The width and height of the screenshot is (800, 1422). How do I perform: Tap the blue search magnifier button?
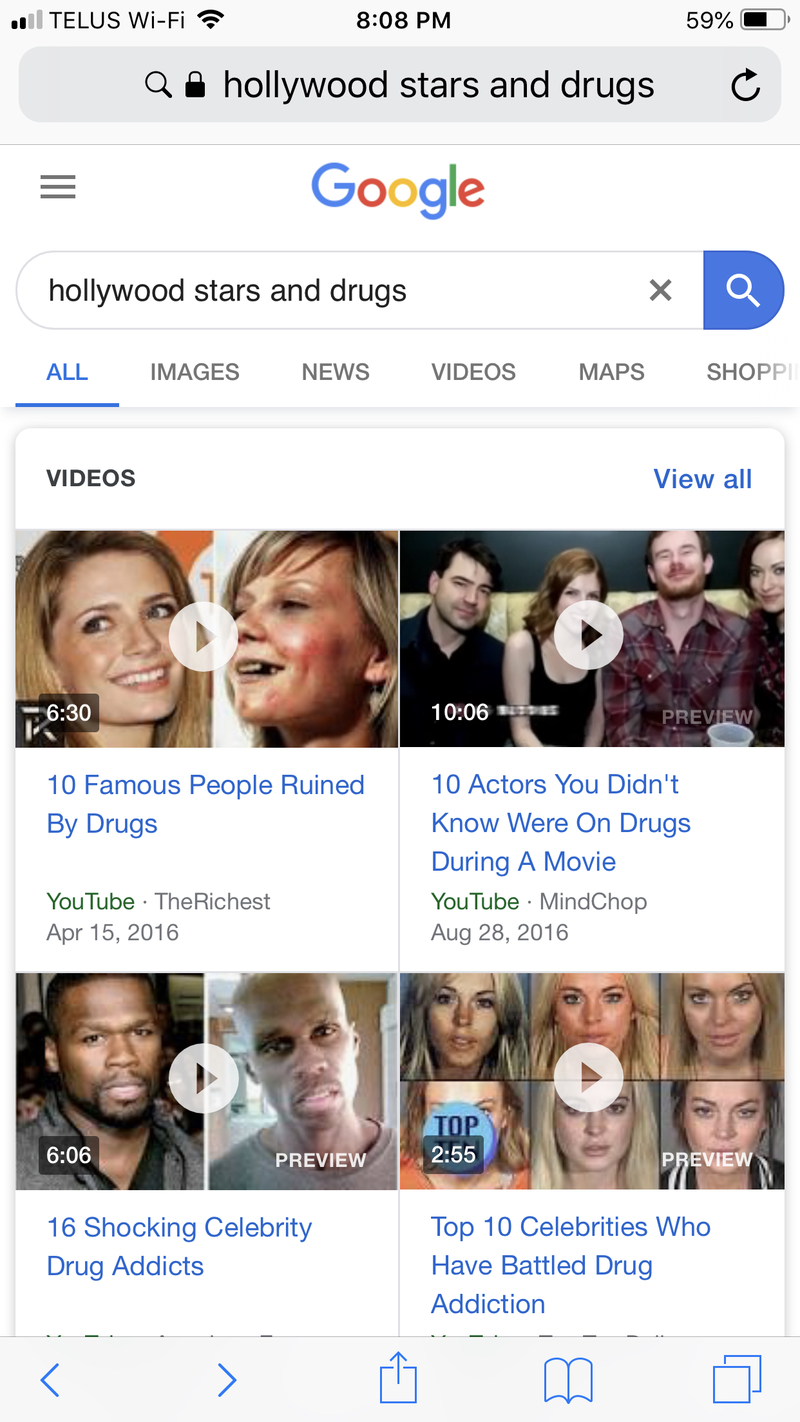click(x=743, y=290)
